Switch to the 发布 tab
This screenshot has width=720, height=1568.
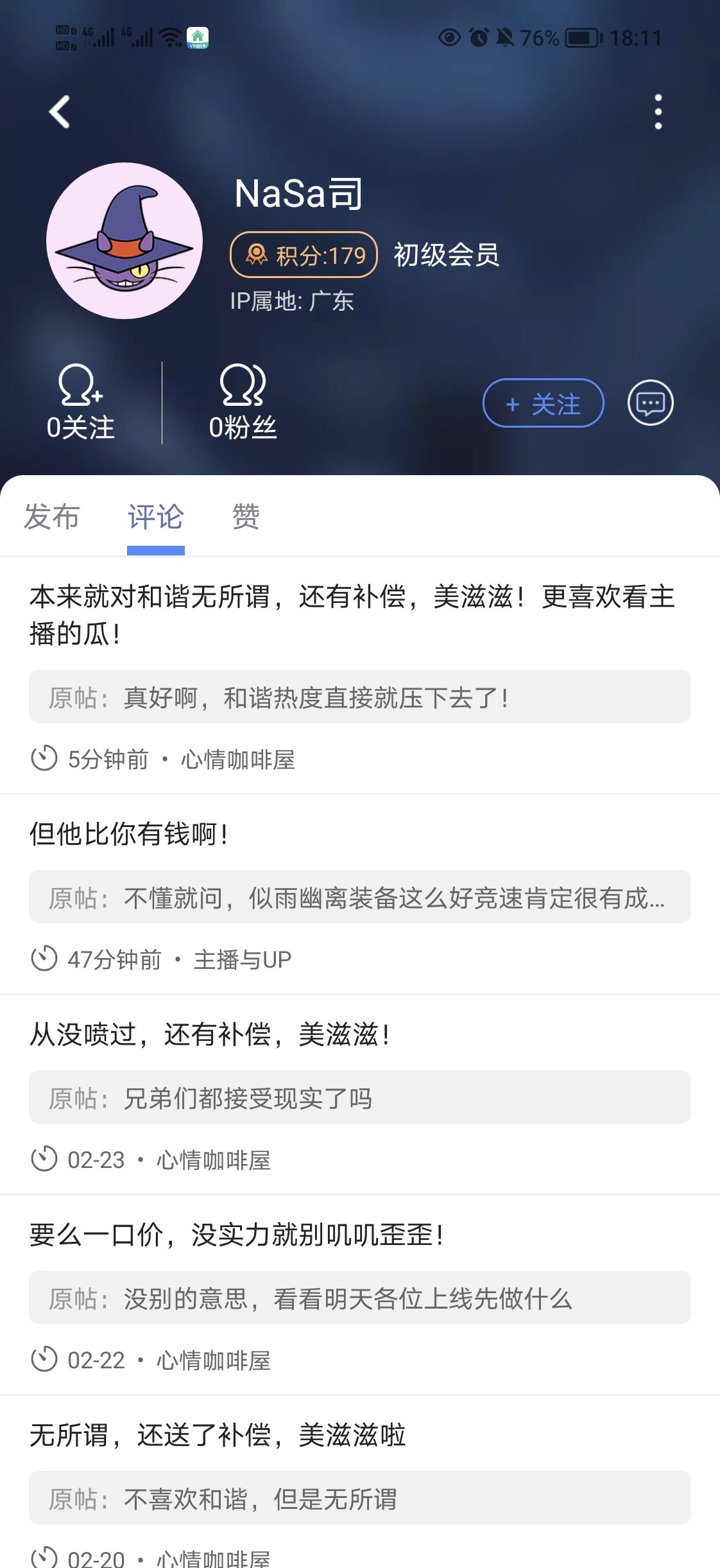[51, 517]
